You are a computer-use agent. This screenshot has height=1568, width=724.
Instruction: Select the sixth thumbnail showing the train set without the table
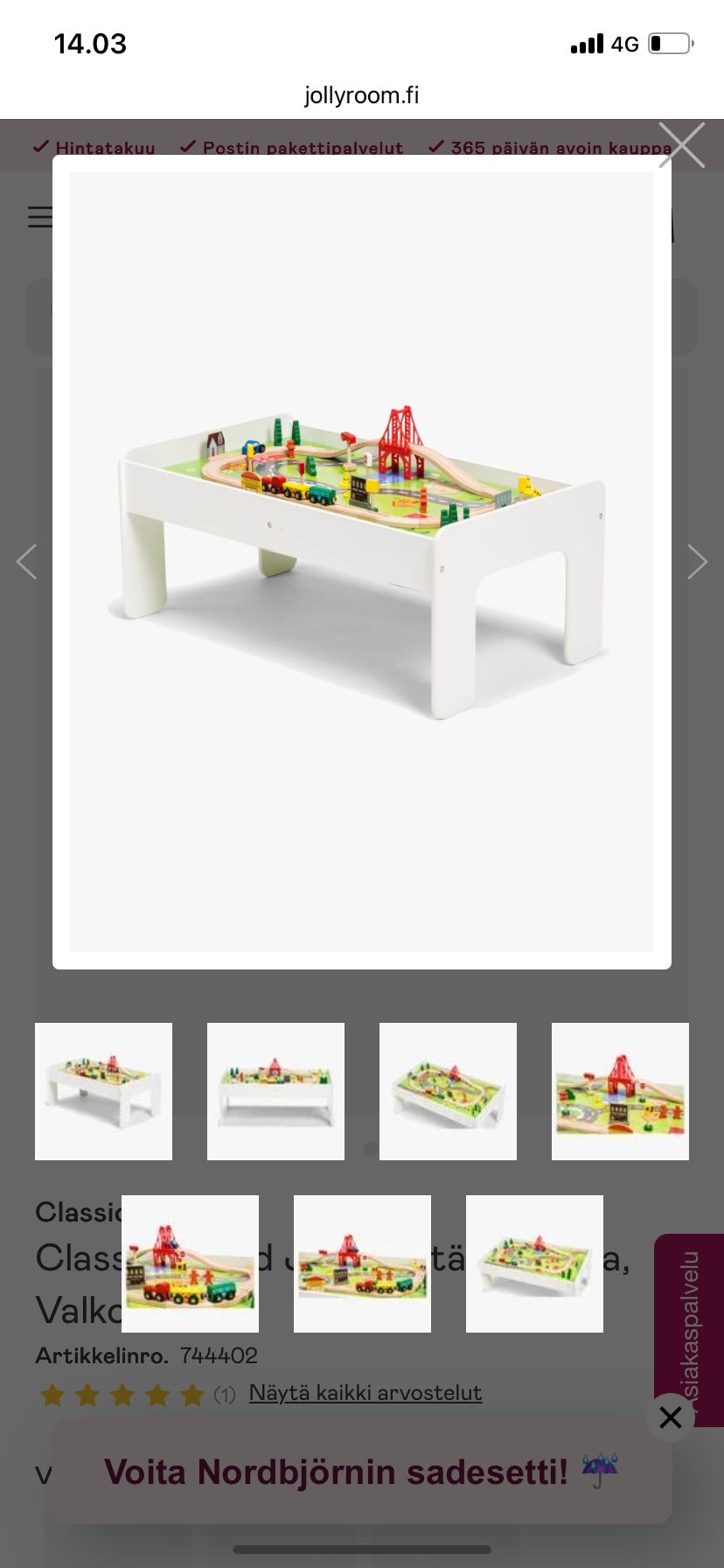[362, 1263]
